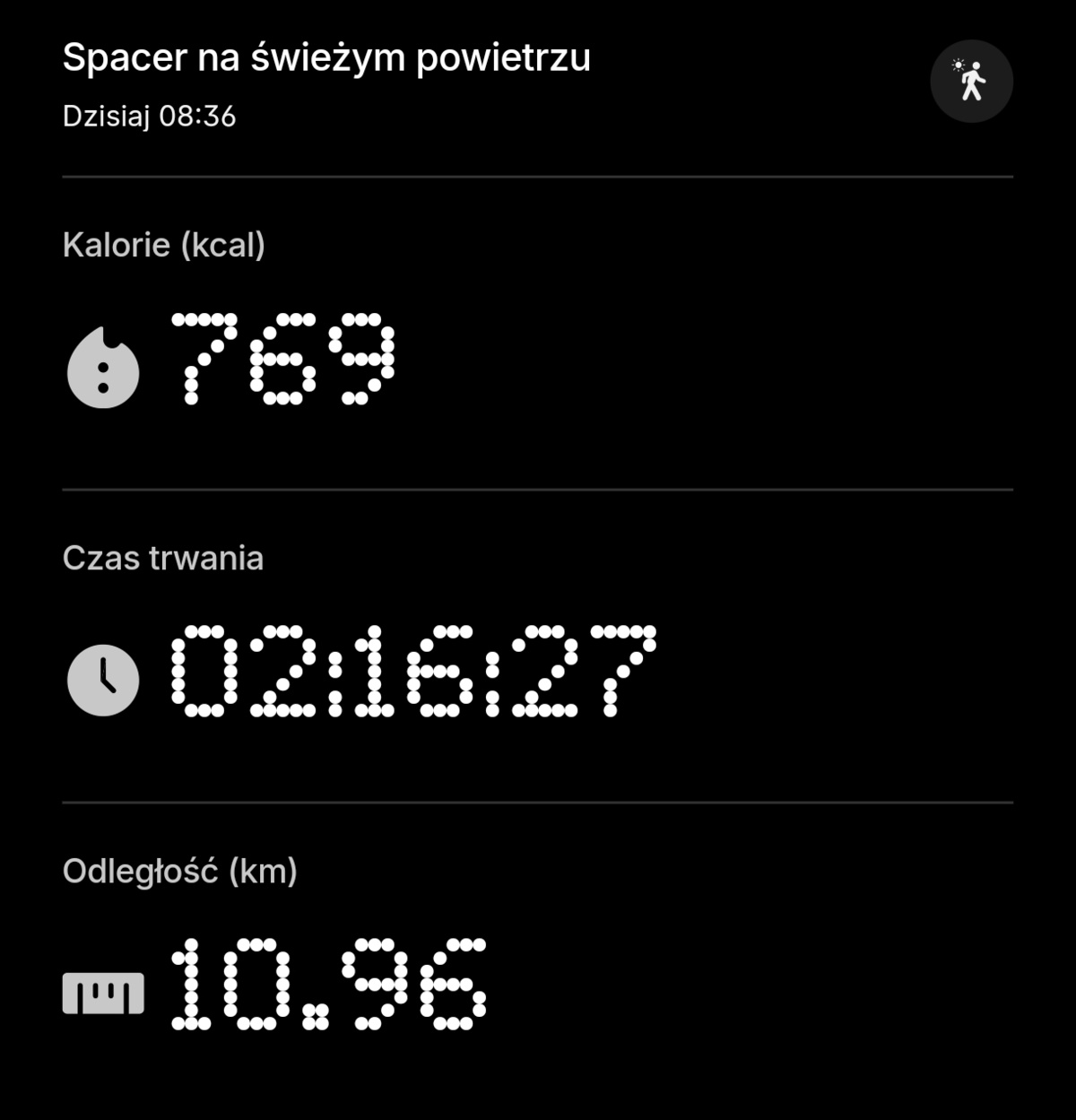
Task: Select the Czas trwania section header
Action: point(163,558)
